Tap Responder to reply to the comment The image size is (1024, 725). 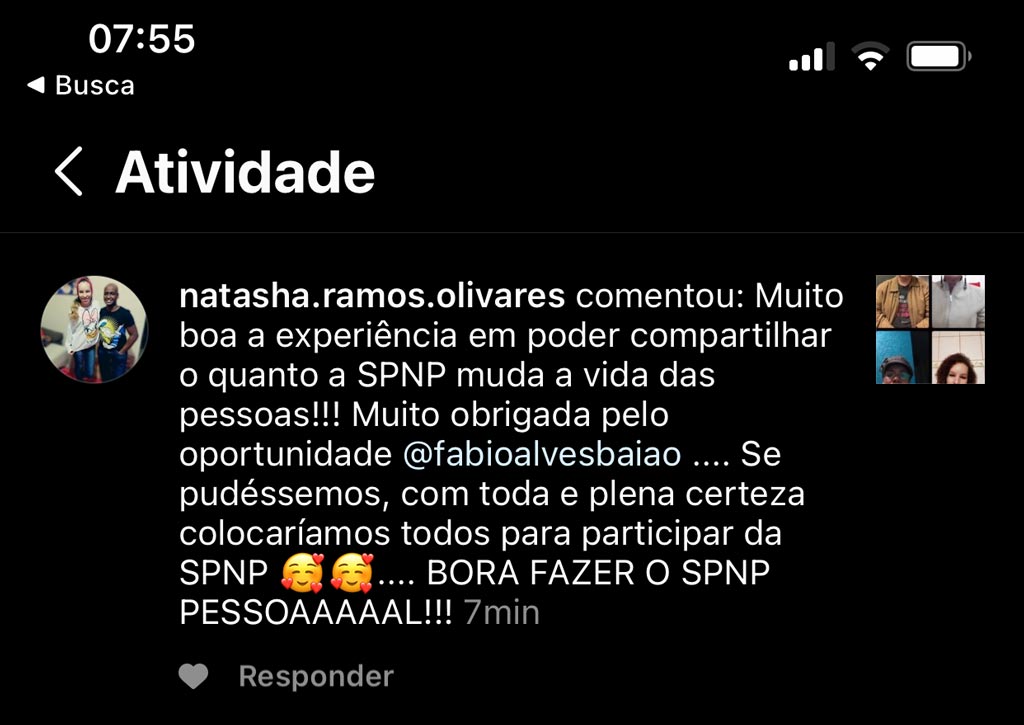click(316, 677)
